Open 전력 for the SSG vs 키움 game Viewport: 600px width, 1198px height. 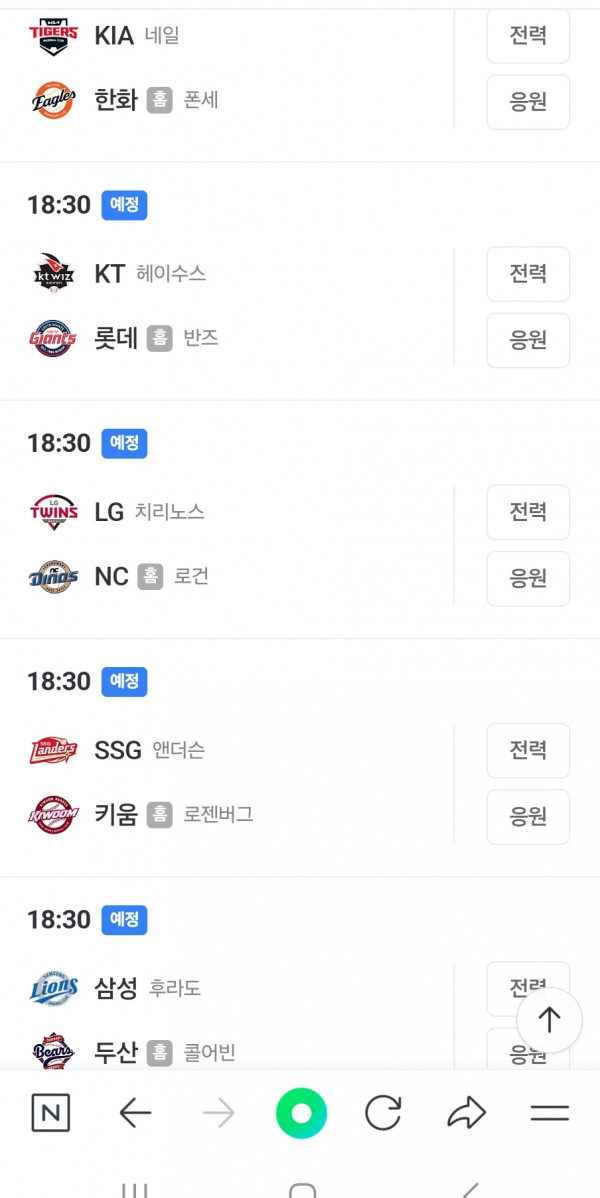pos(528,750)
